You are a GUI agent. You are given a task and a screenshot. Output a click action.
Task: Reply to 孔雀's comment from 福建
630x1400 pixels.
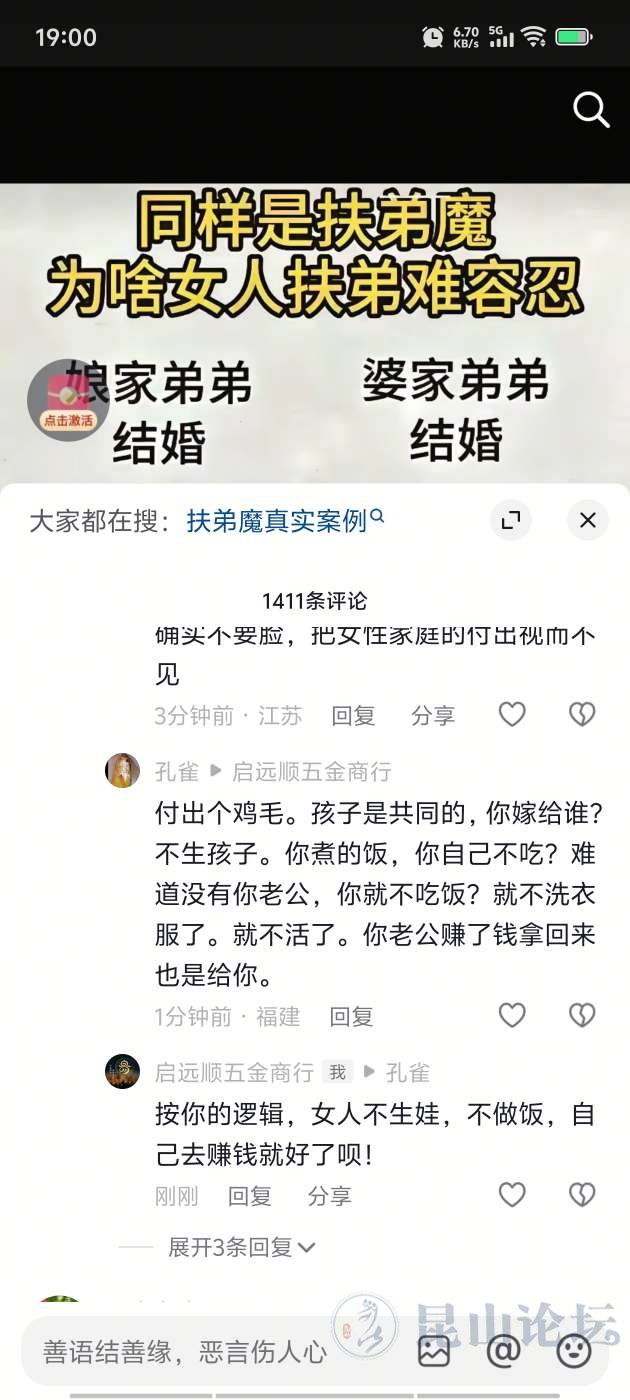tap(351, 1017)
